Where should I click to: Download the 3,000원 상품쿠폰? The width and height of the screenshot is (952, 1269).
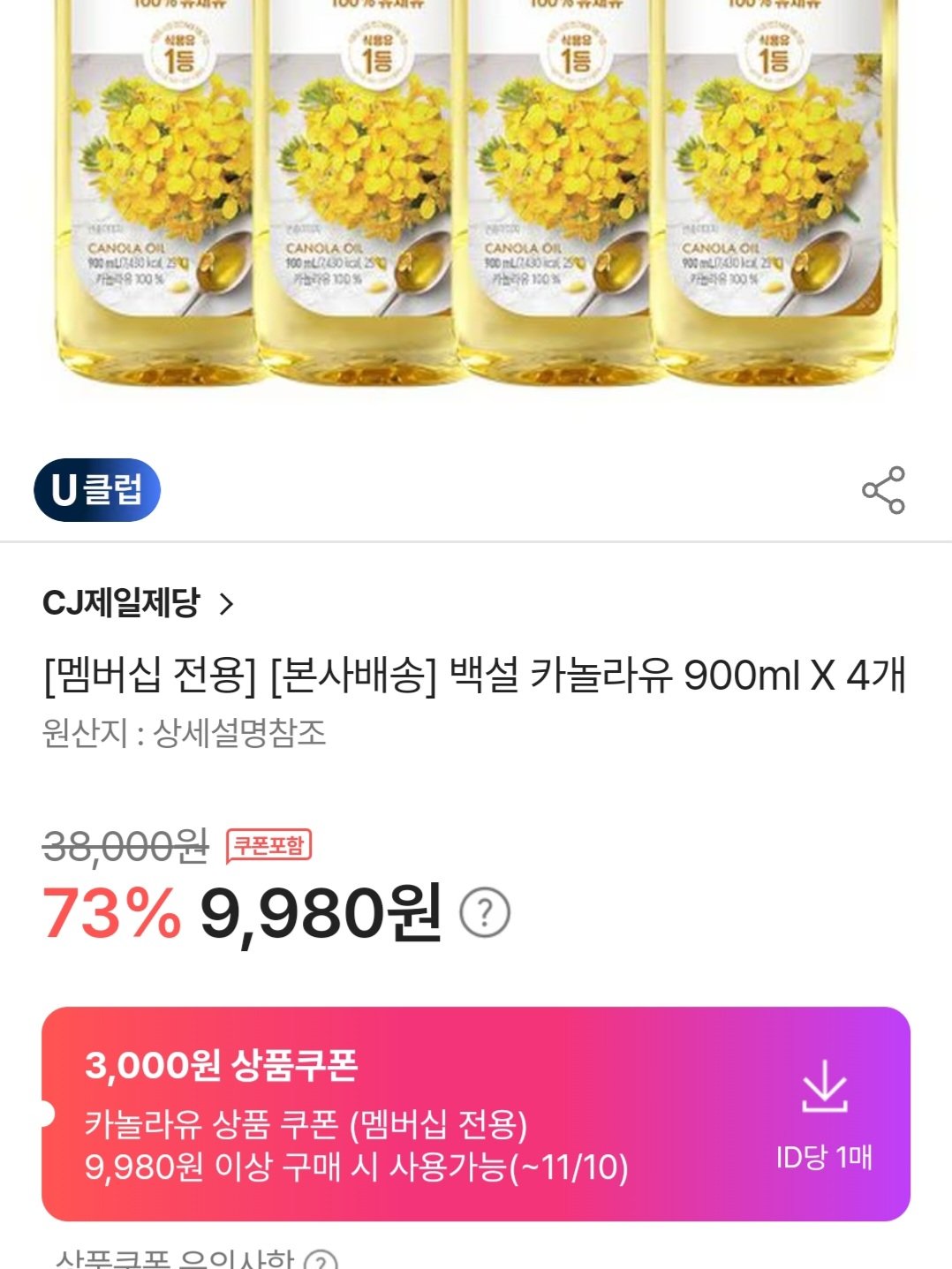click(x=824, y=1088)
